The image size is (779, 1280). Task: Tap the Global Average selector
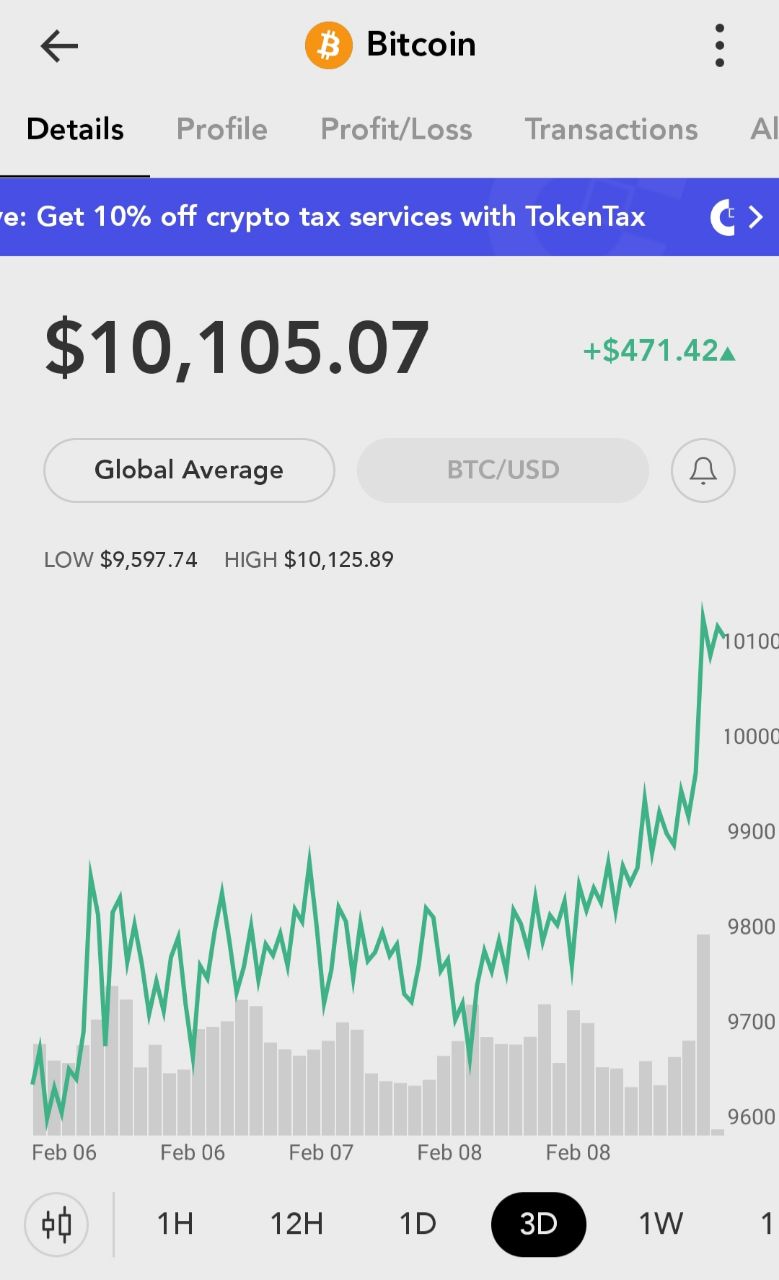tap(189, 470)
